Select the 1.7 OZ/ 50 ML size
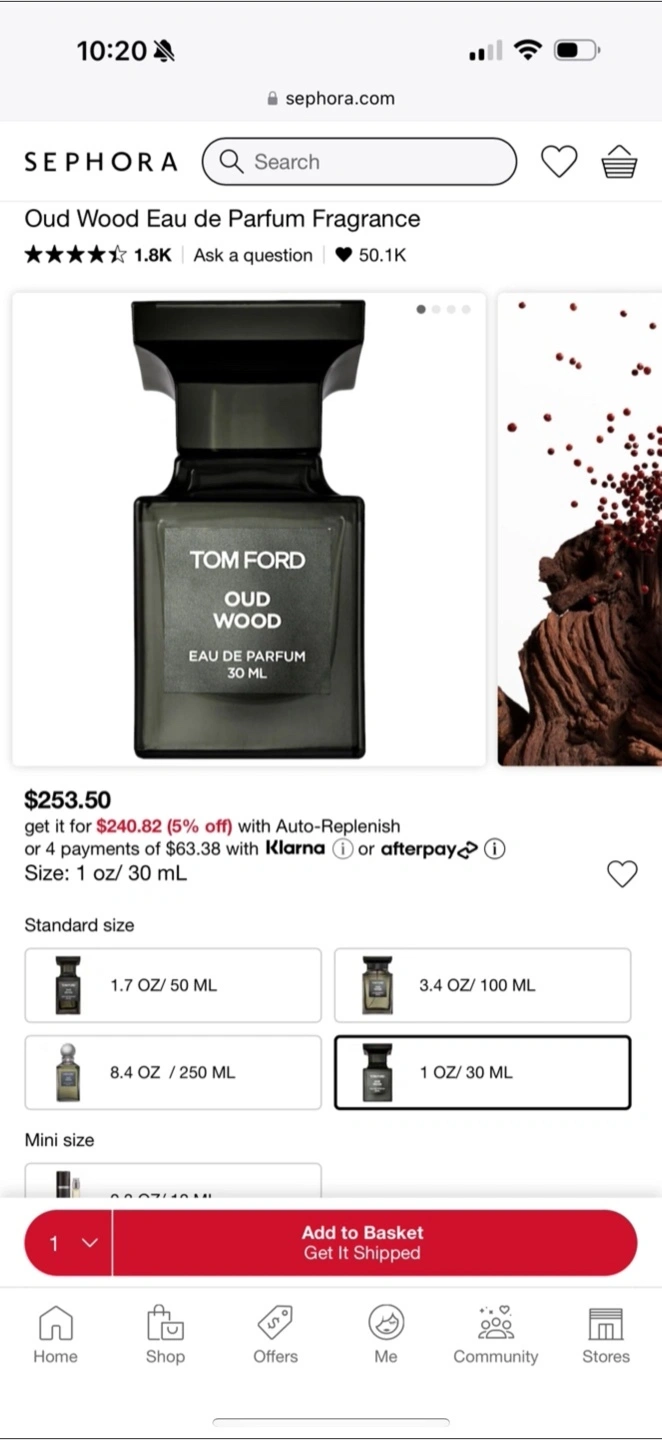Viewport: 662px width, 1440px height. tap(173, 985)
